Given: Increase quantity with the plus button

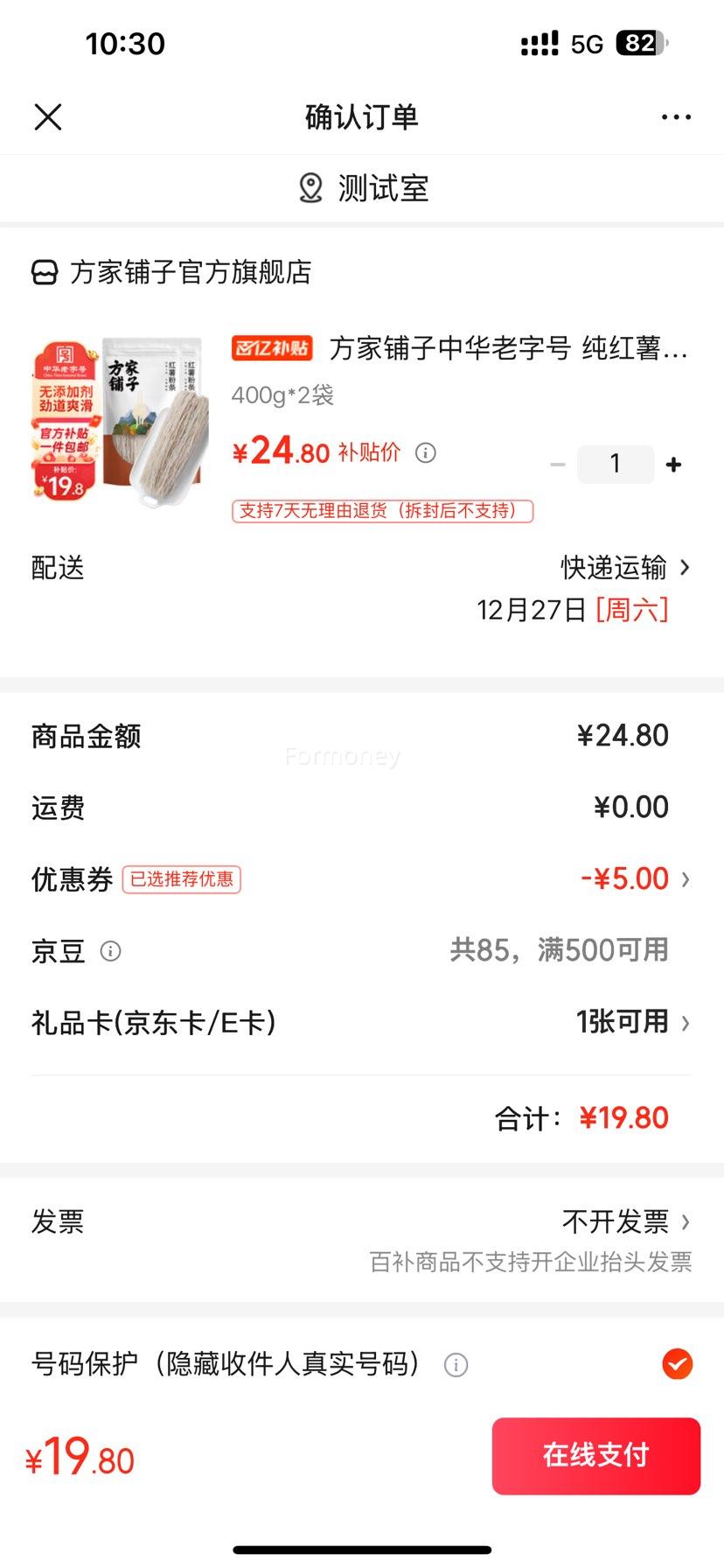Looking at the screenshot, I should tap(673, 464).
